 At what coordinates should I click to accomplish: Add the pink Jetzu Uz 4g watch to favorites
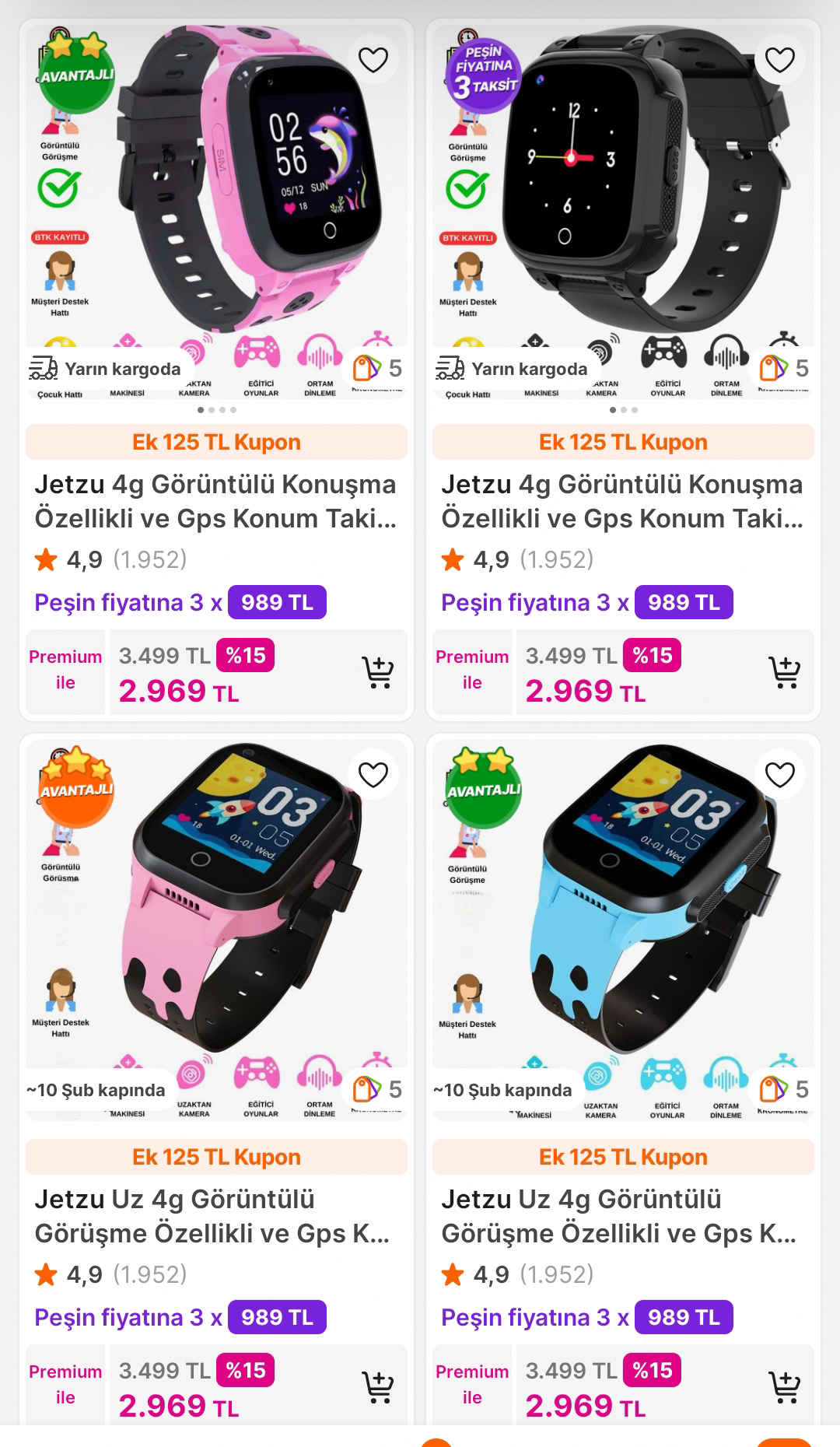[373, 775]
